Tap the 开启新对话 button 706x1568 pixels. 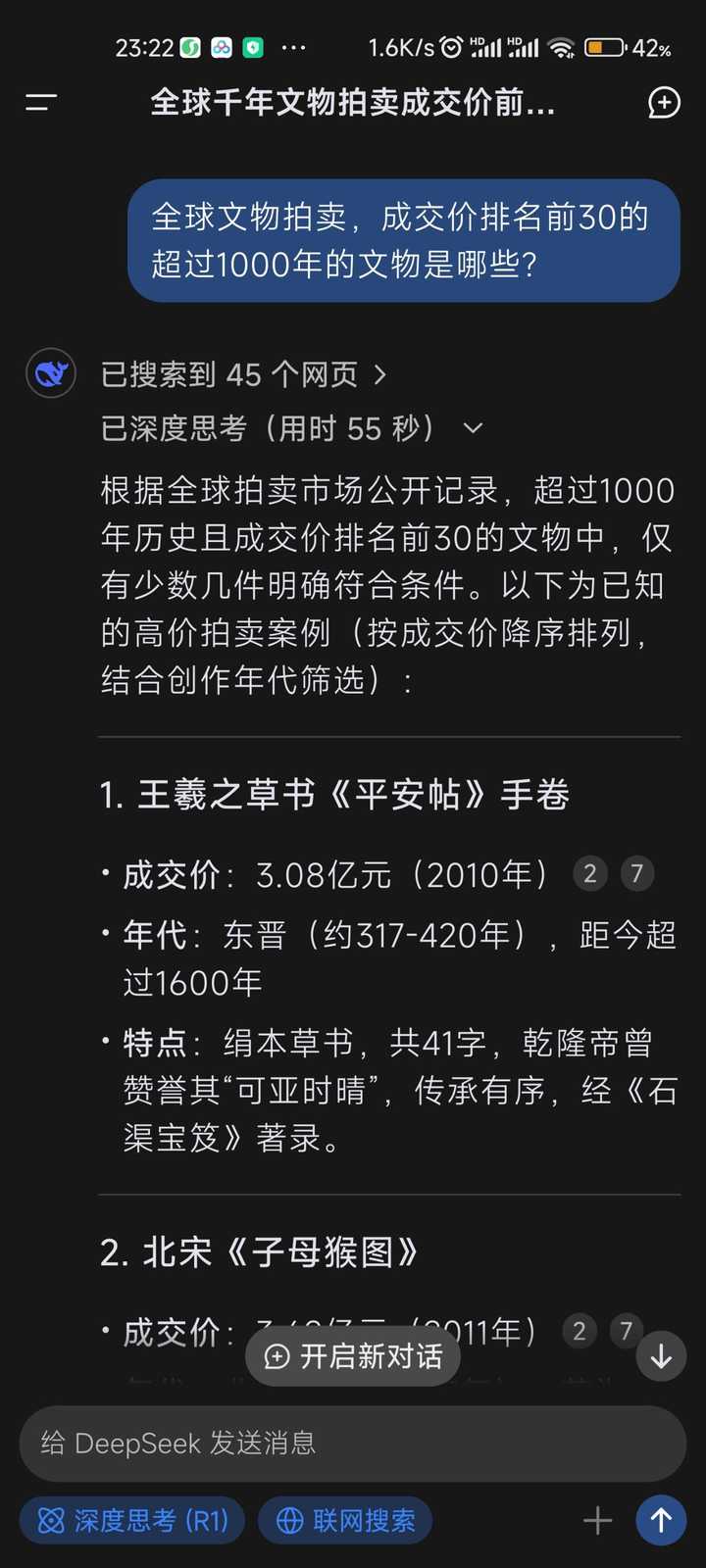click(354, 1356)
